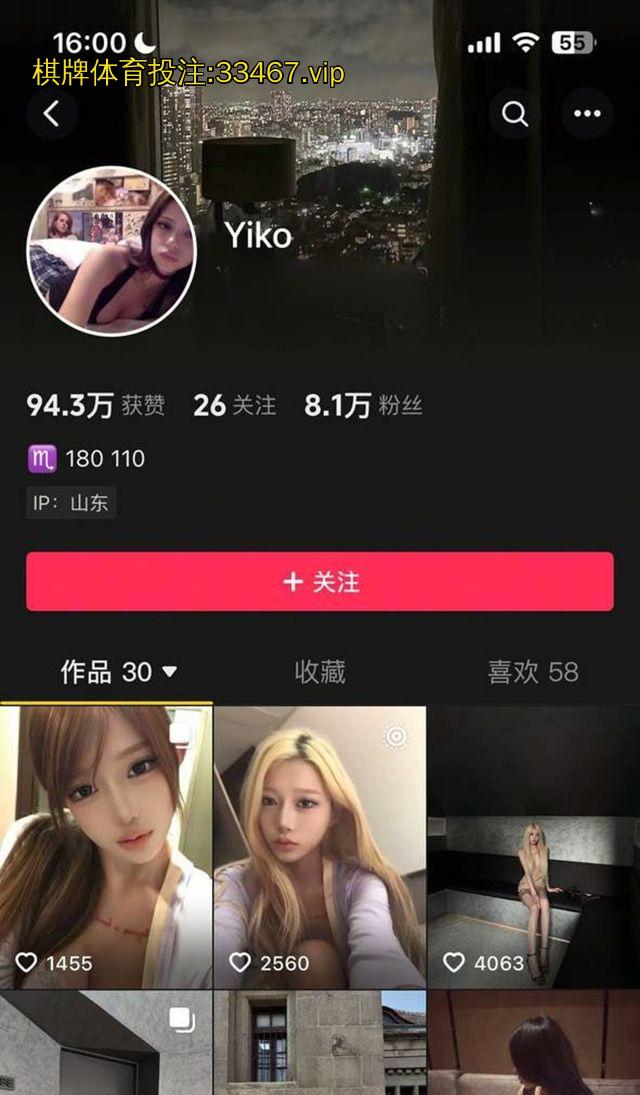Open the video with 4063 likes
This screenshot has height=1095, width=640.
pyautogui.click(x=533, y=847)
